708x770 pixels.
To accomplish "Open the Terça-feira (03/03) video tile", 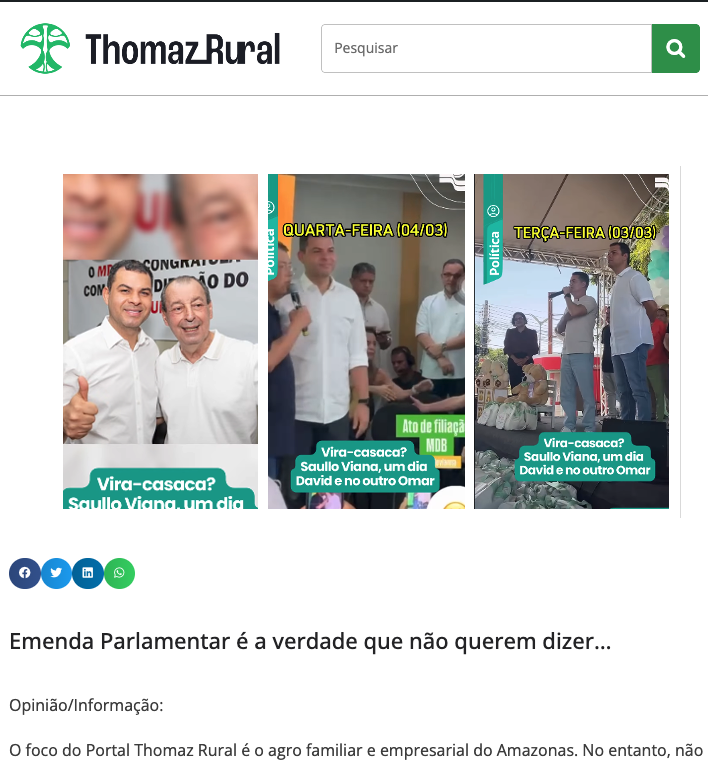I will (x=571, y=342).
